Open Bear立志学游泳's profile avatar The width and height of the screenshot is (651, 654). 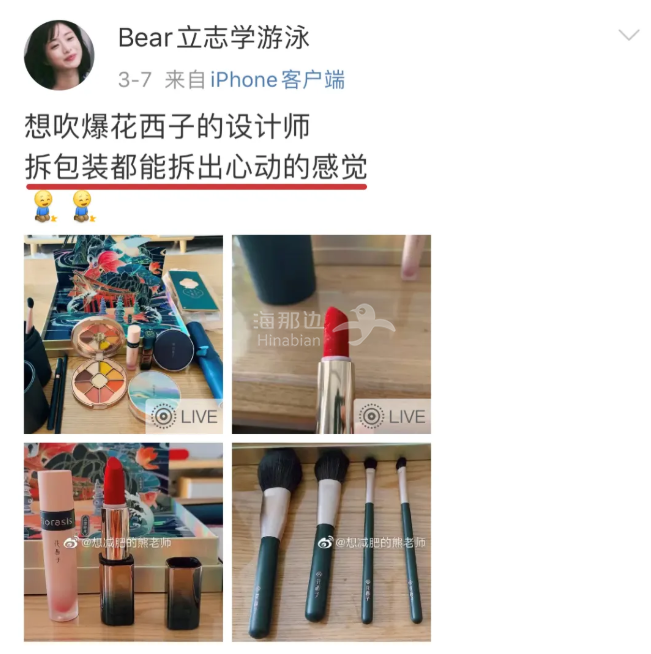pyautogui.click(x=58, y=55)
